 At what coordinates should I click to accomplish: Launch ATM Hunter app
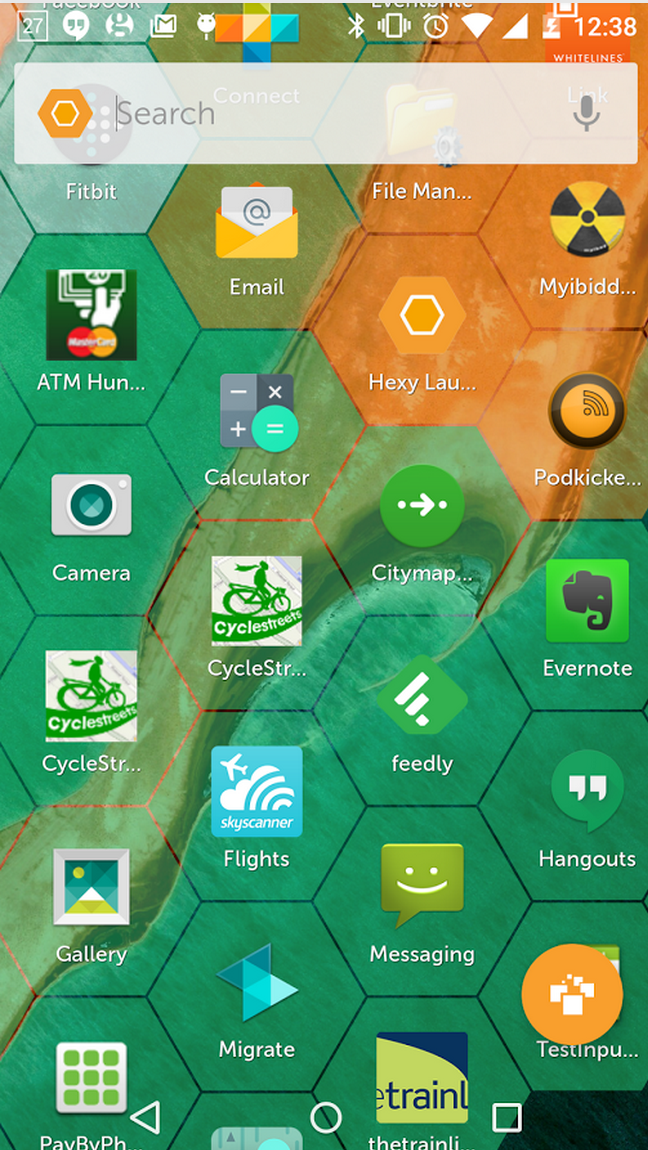coord(91,330)
